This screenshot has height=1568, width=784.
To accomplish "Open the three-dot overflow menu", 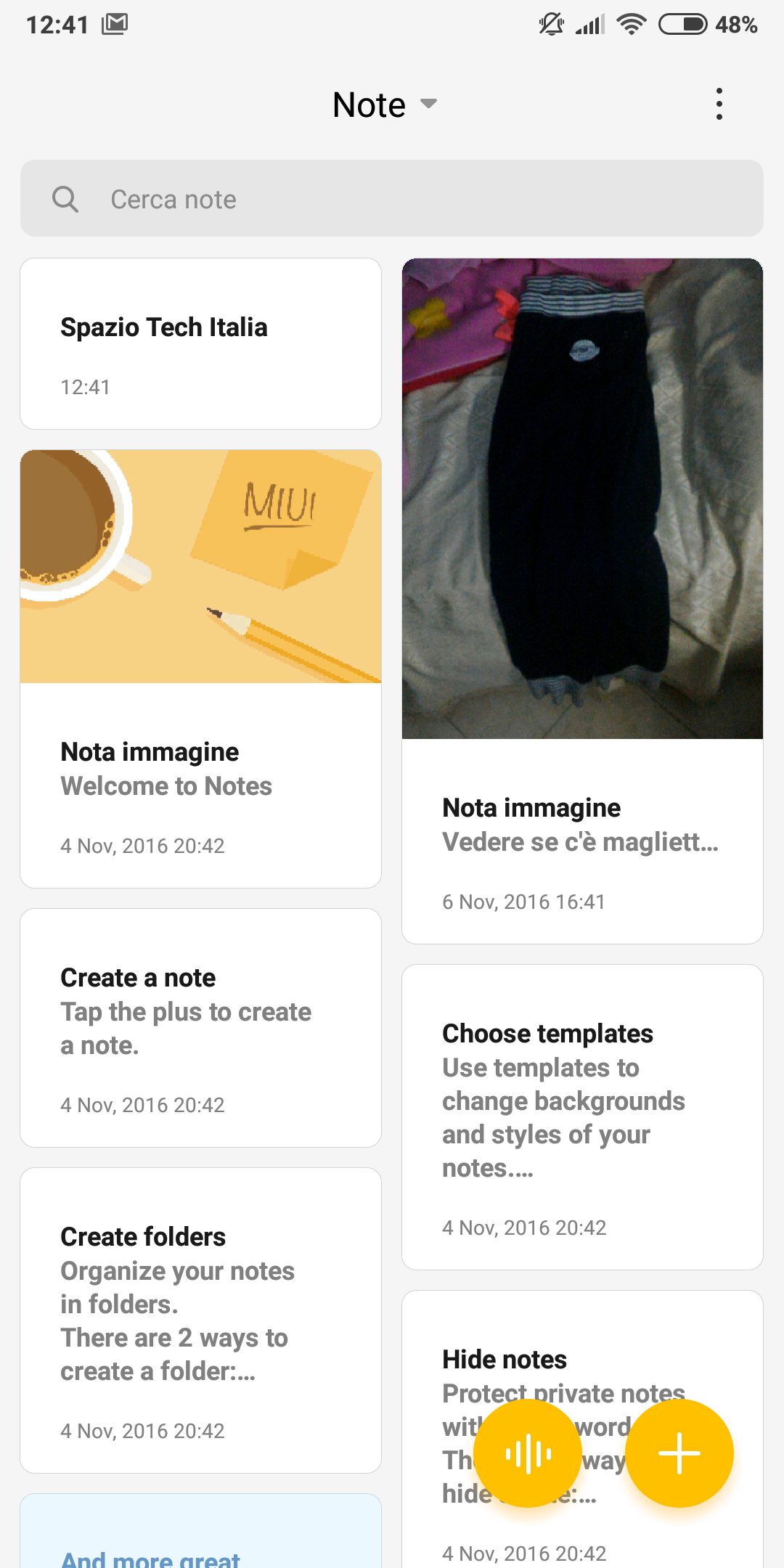I will 719,105.
